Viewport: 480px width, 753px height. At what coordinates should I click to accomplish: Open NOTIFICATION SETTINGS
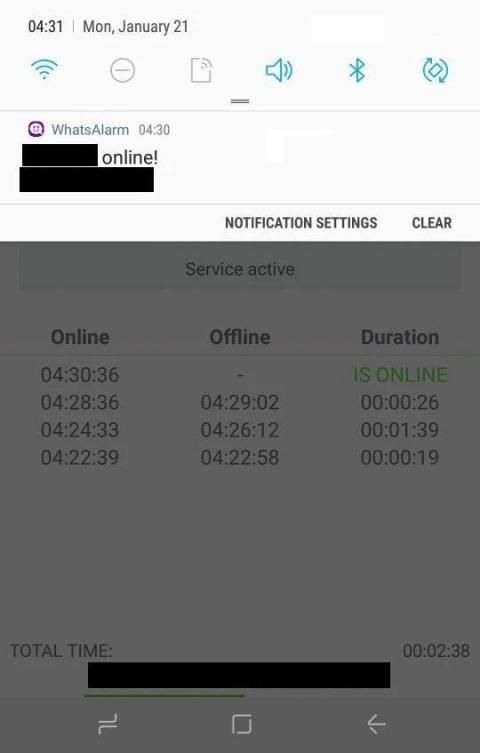tap(301, 223)
